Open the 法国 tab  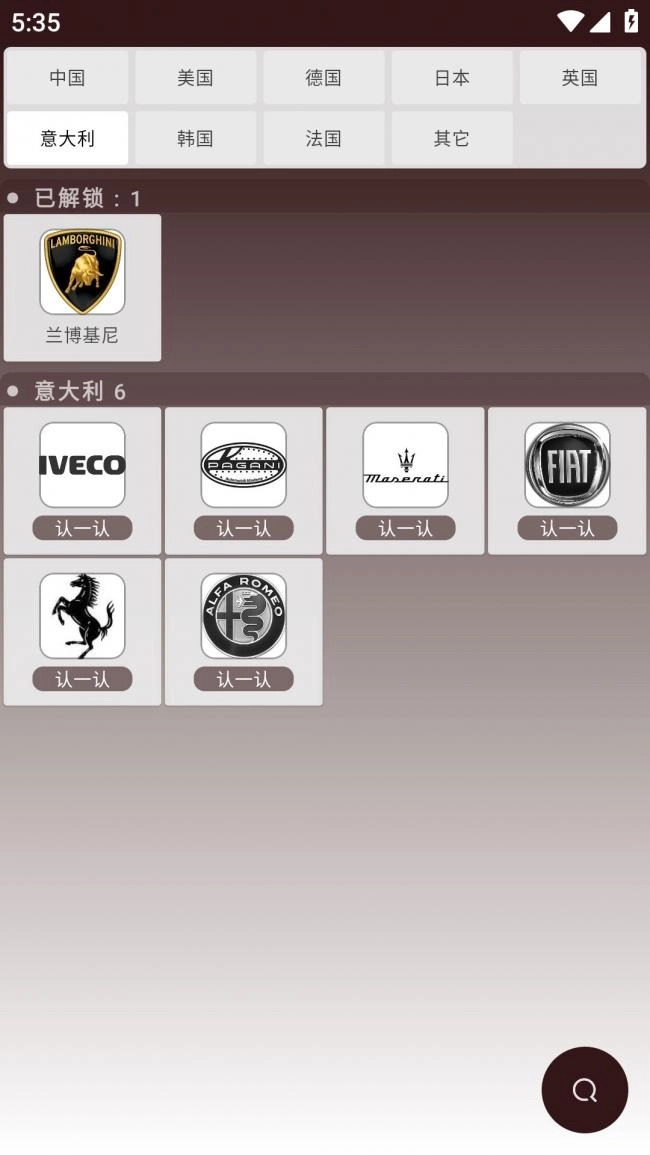[323, 138]
